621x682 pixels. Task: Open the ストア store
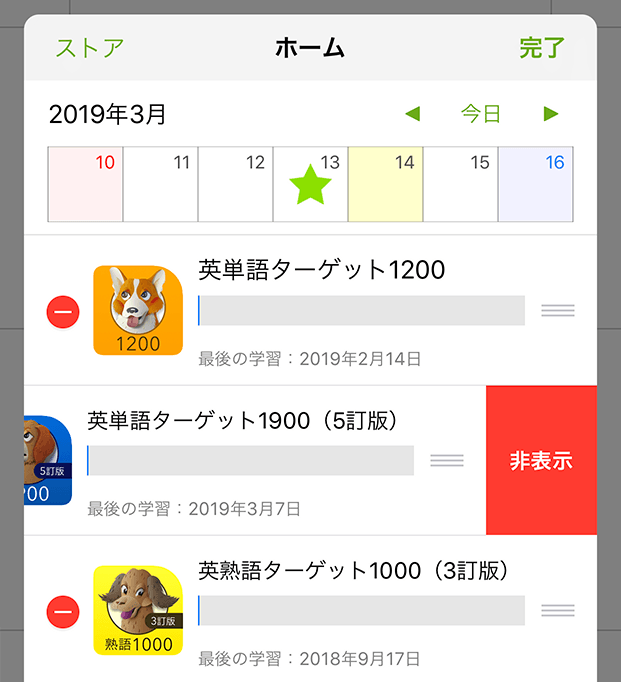pyautogui.click(x=90, y=47)
